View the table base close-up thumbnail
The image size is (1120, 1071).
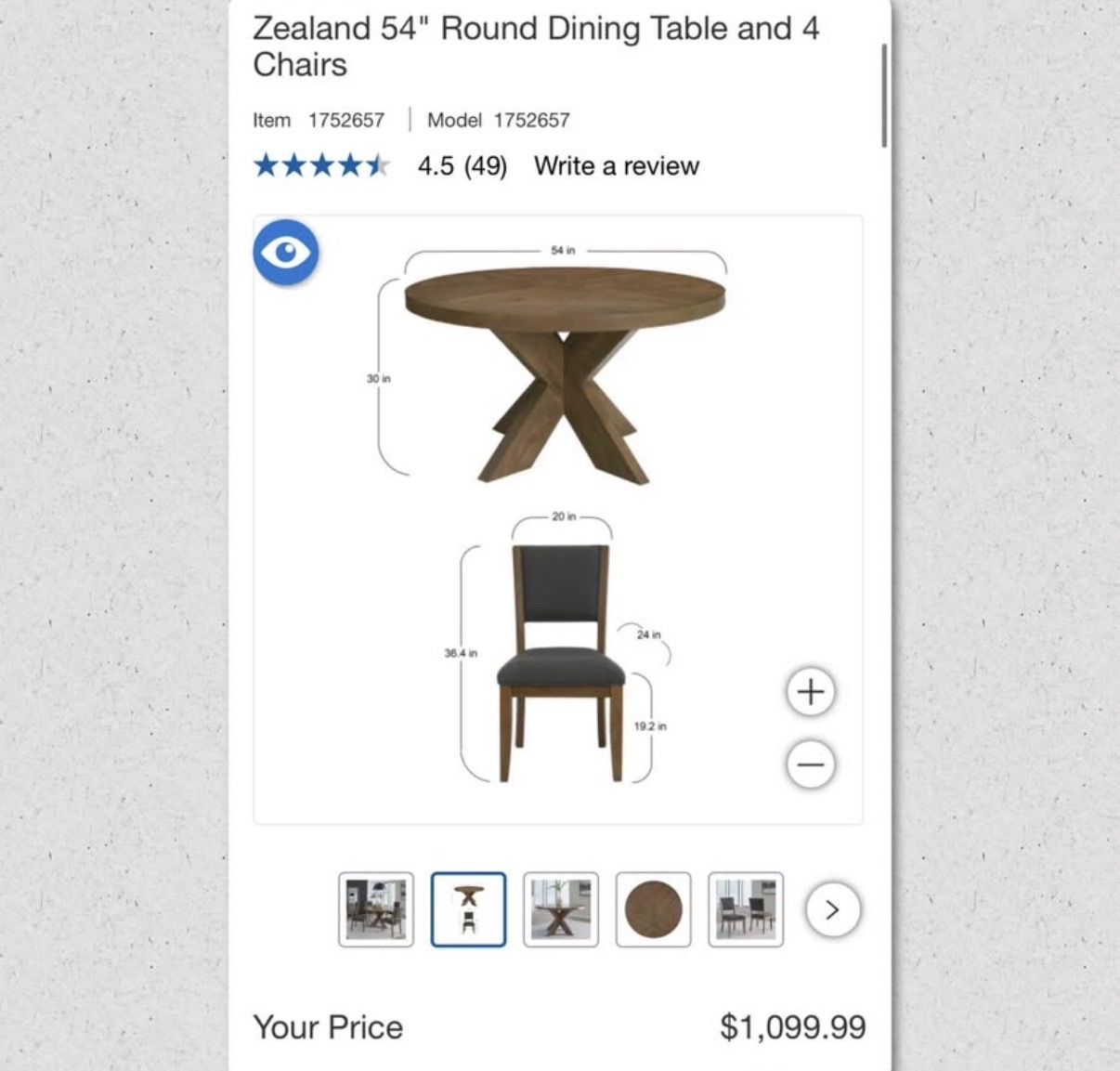[x=561, y=910]
